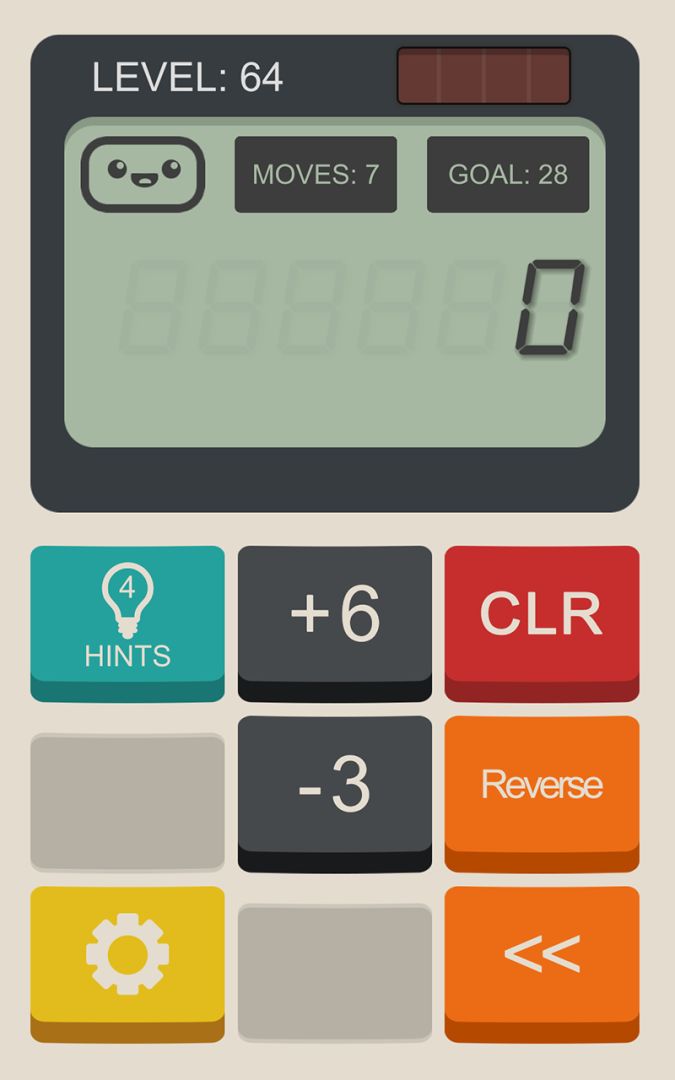Image resolution: width=675 pixels, height=1080 pixels.
Task: Use a hint with the HINTS button
Action: [x=127, y=617]
